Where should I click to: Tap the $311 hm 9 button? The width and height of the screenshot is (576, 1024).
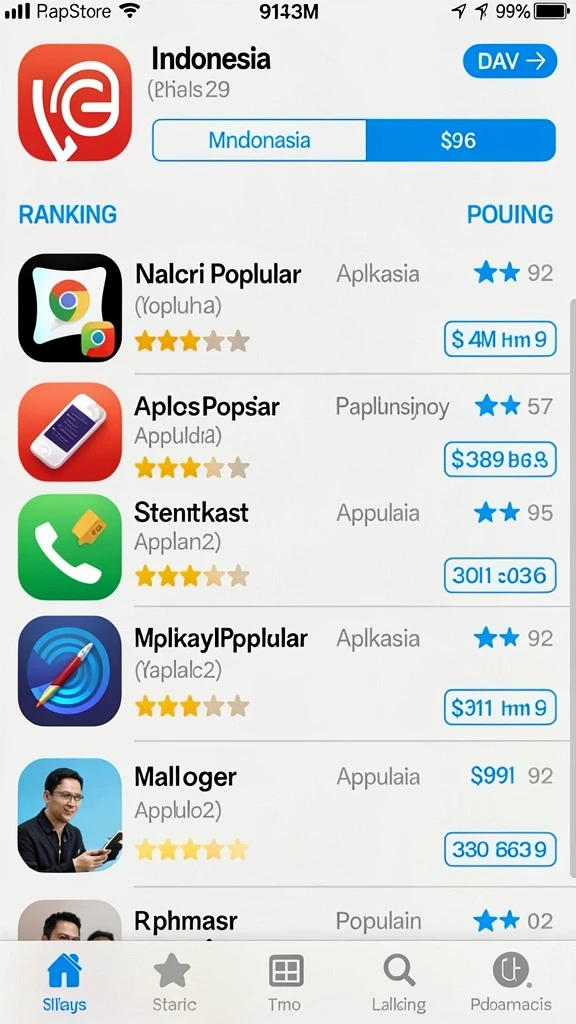[500, 707]
